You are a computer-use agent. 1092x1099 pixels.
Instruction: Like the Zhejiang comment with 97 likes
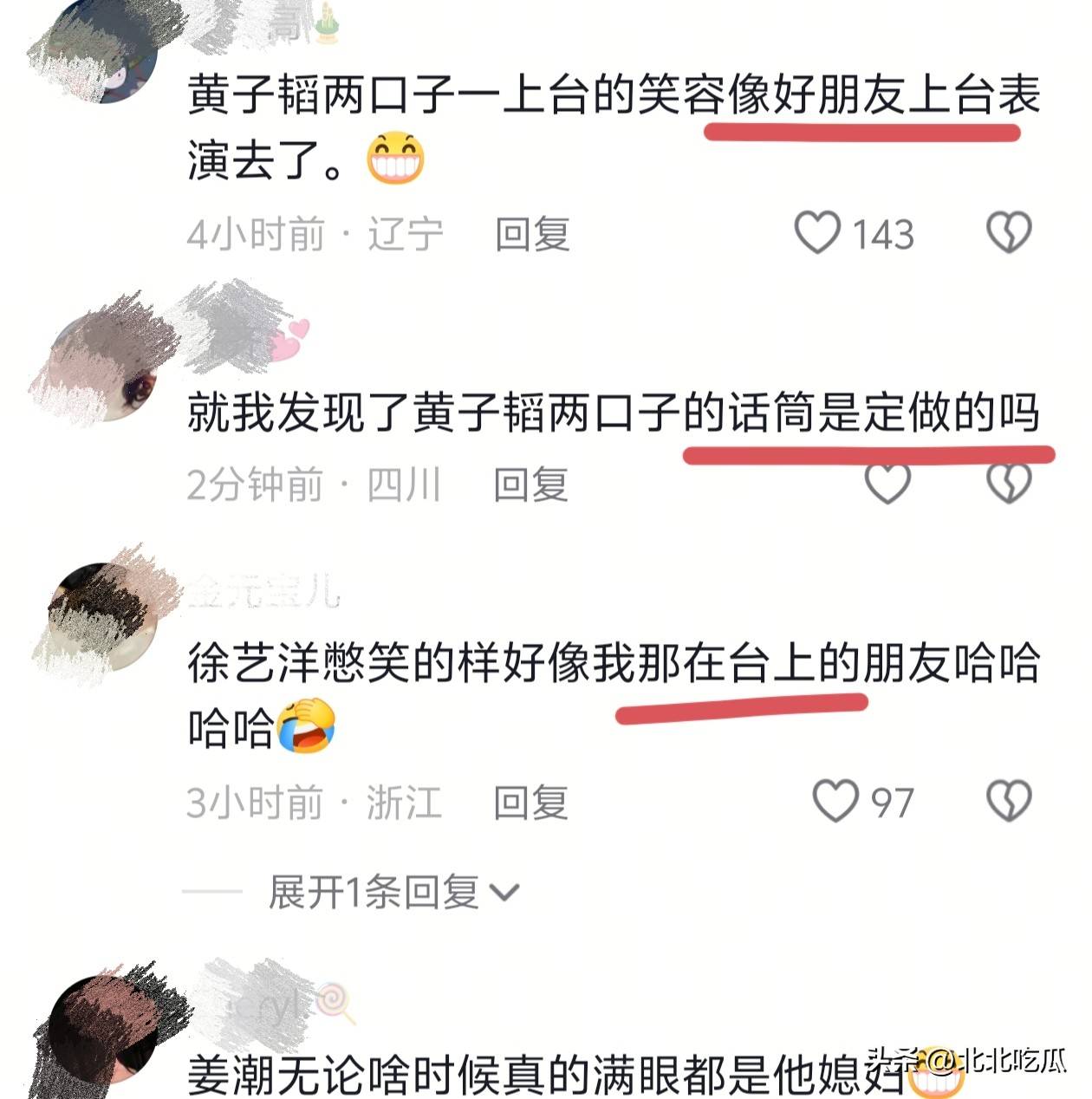pyautogui.click(x=835, y=802)
